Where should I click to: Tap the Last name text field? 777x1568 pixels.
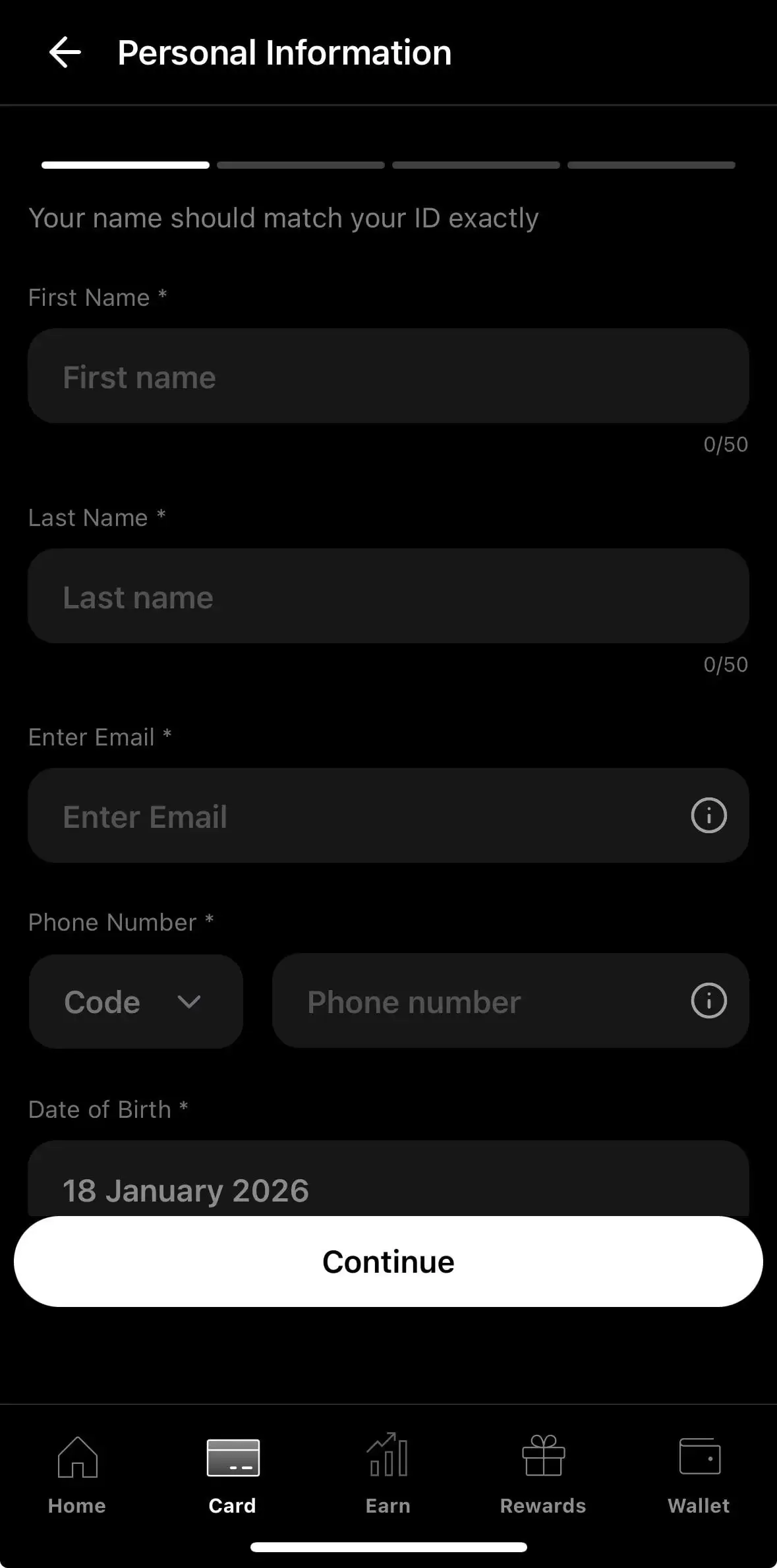[388, 596]
